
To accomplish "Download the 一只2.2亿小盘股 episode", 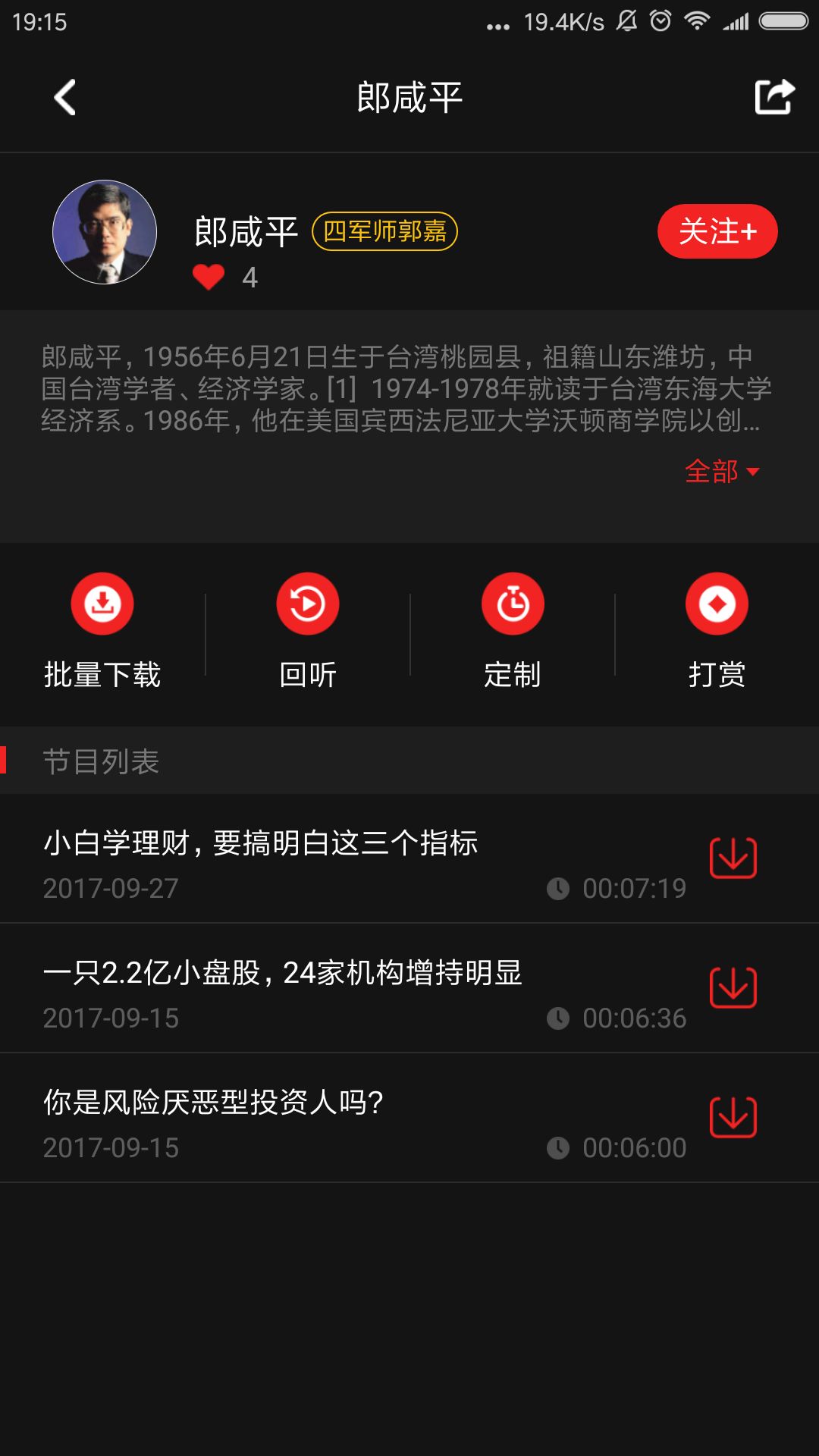I will pos(733,988).
